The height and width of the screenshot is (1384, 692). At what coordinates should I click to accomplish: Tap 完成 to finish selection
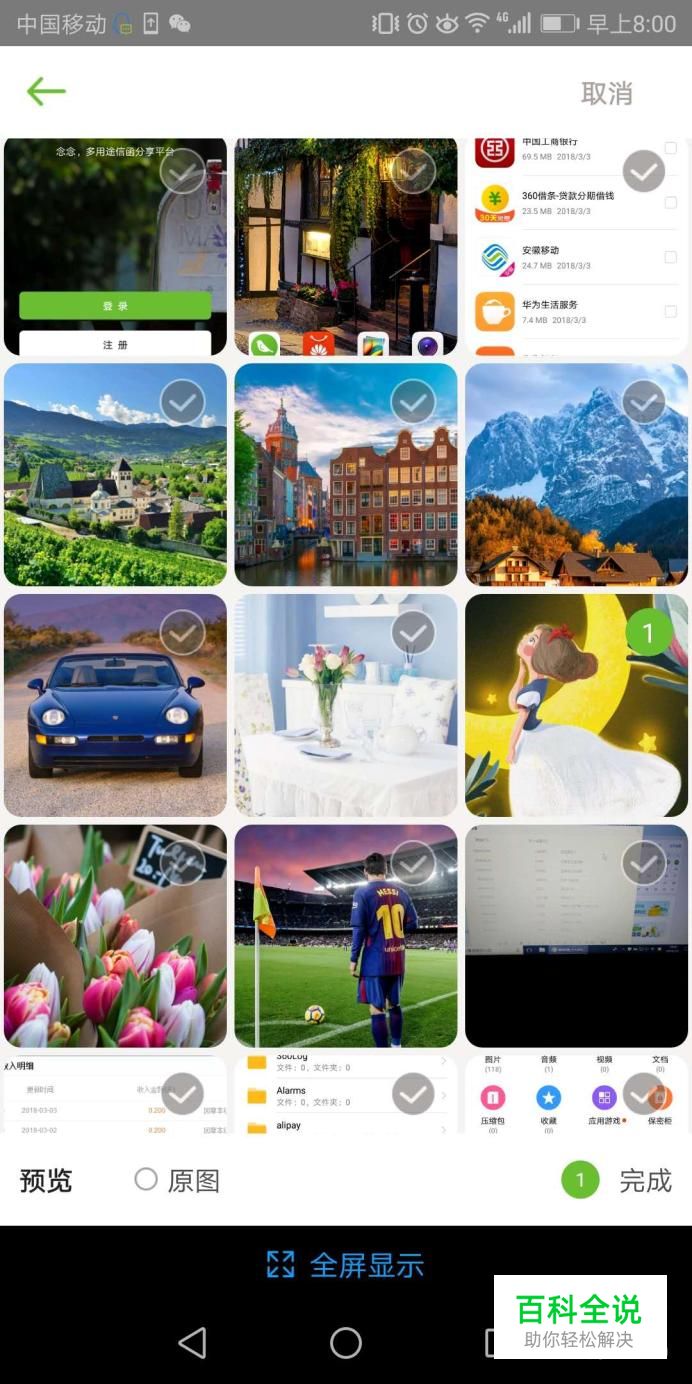pos(645,1181)
